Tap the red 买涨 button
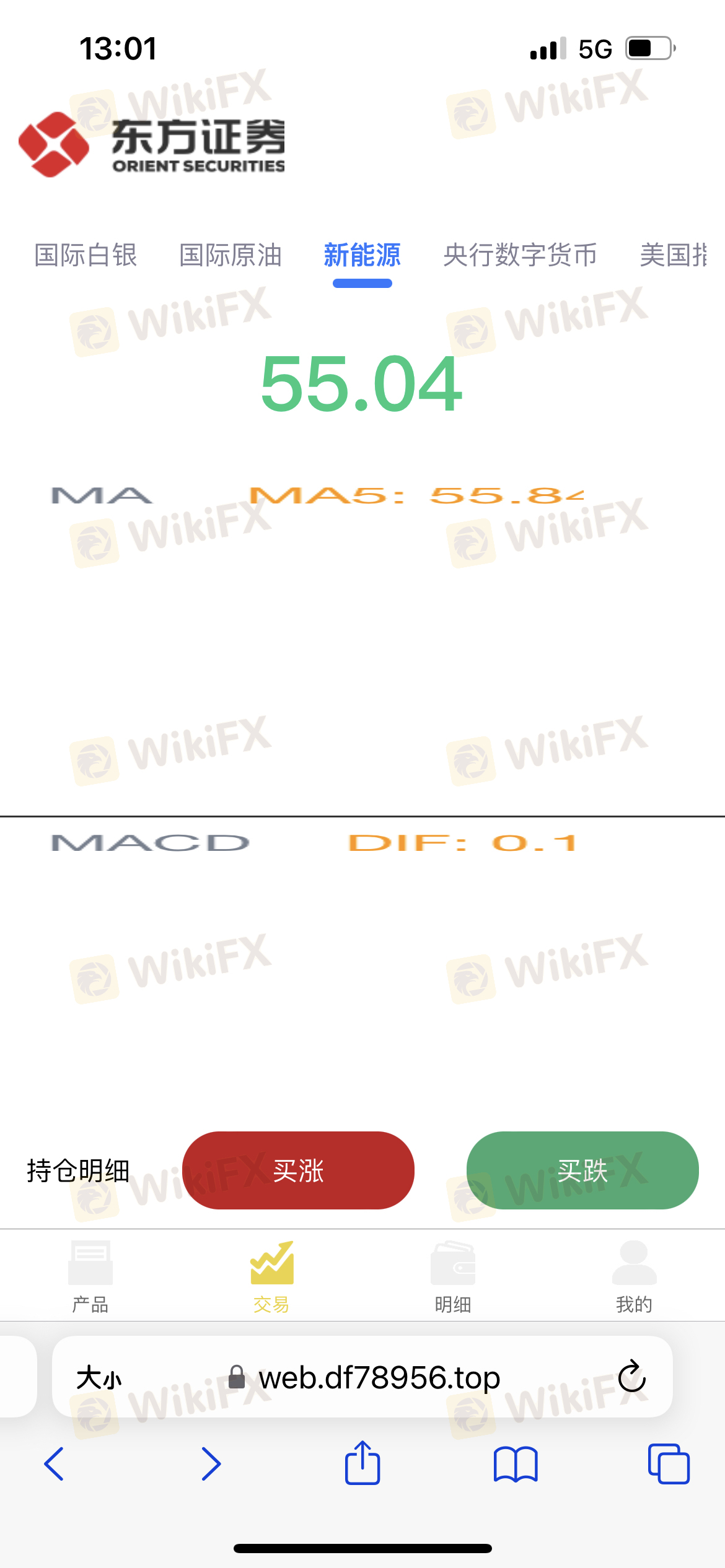This screenshot has width=725, height=1568. 298,1170
